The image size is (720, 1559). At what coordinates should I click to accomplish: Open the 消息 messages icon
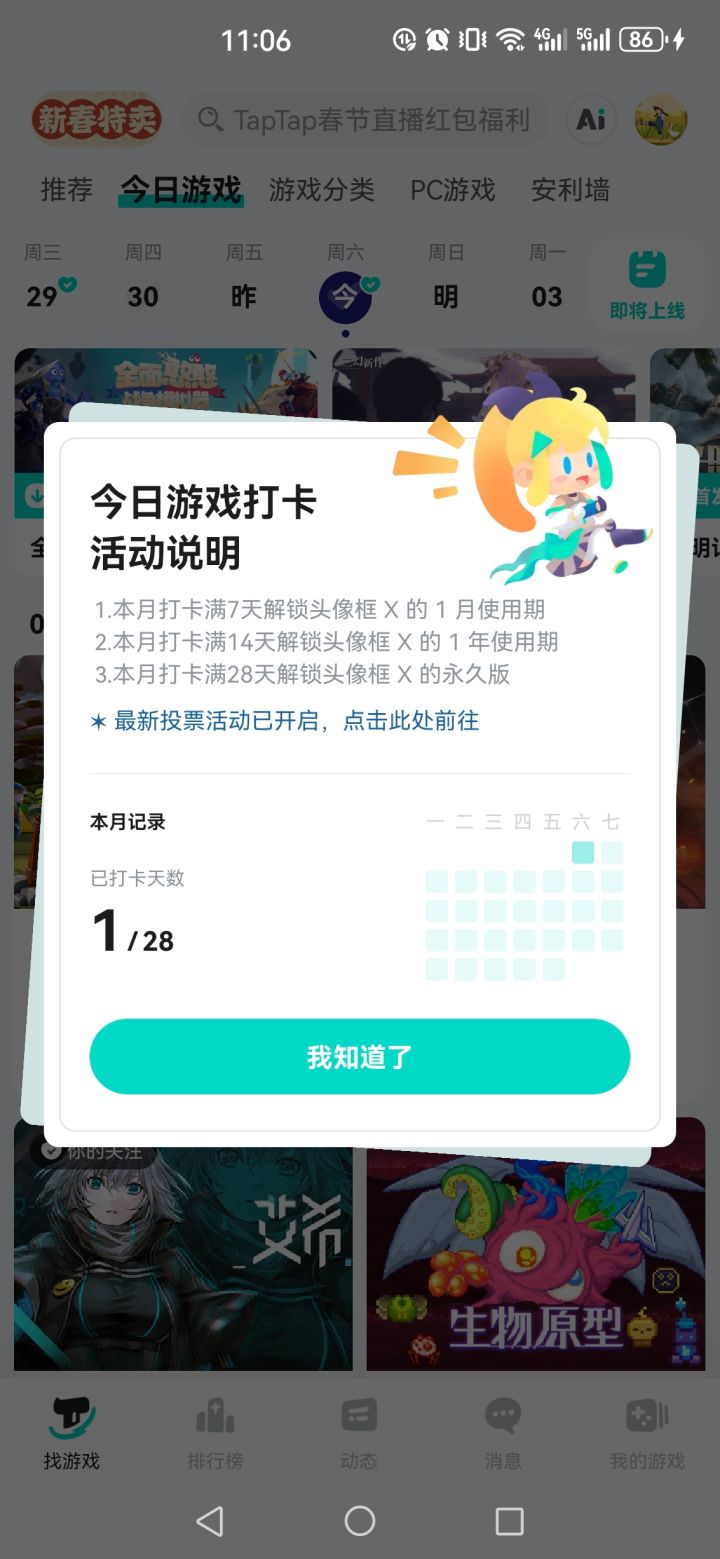[502, 1415]
